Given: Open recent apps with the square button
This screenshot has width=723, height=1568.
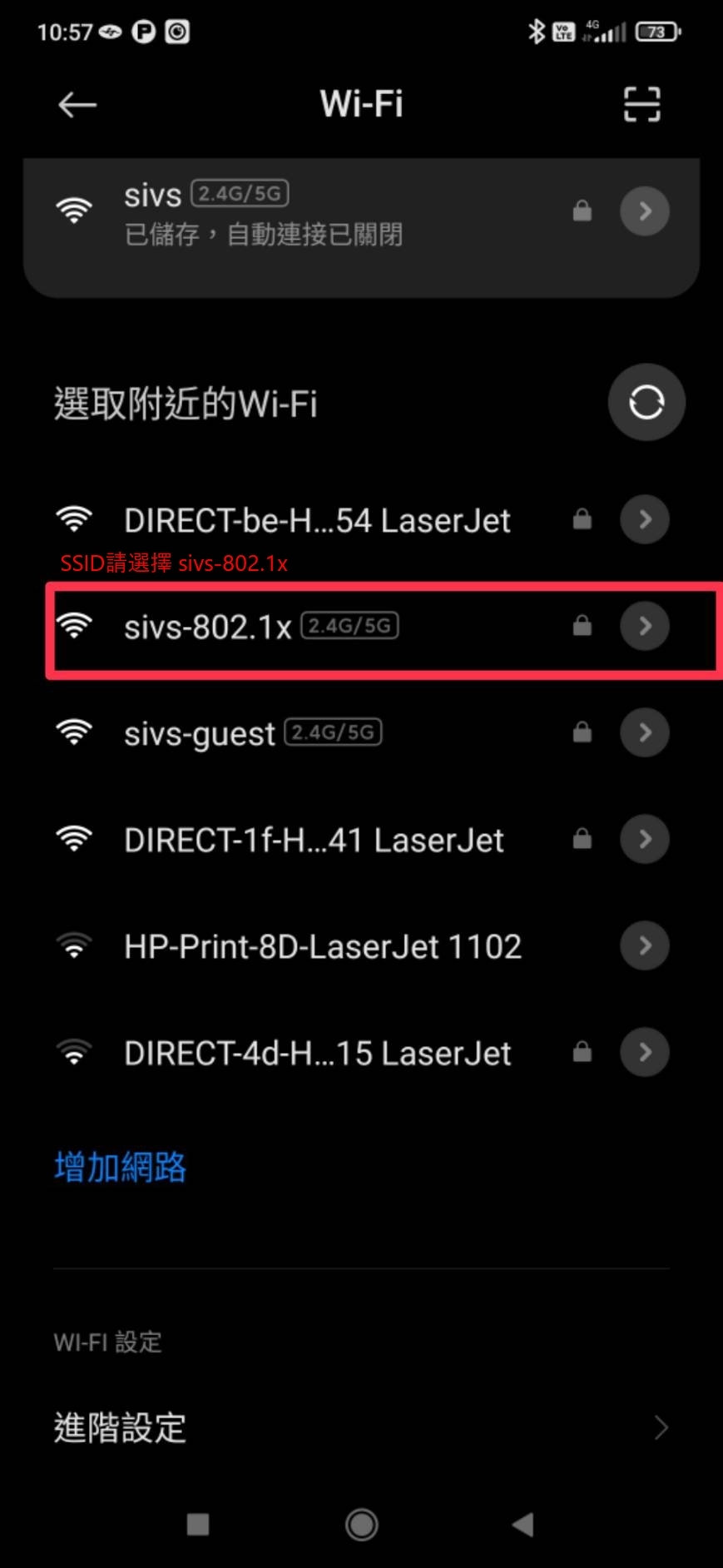Looking at the screenshot, I should click(x=198, y=1525).
